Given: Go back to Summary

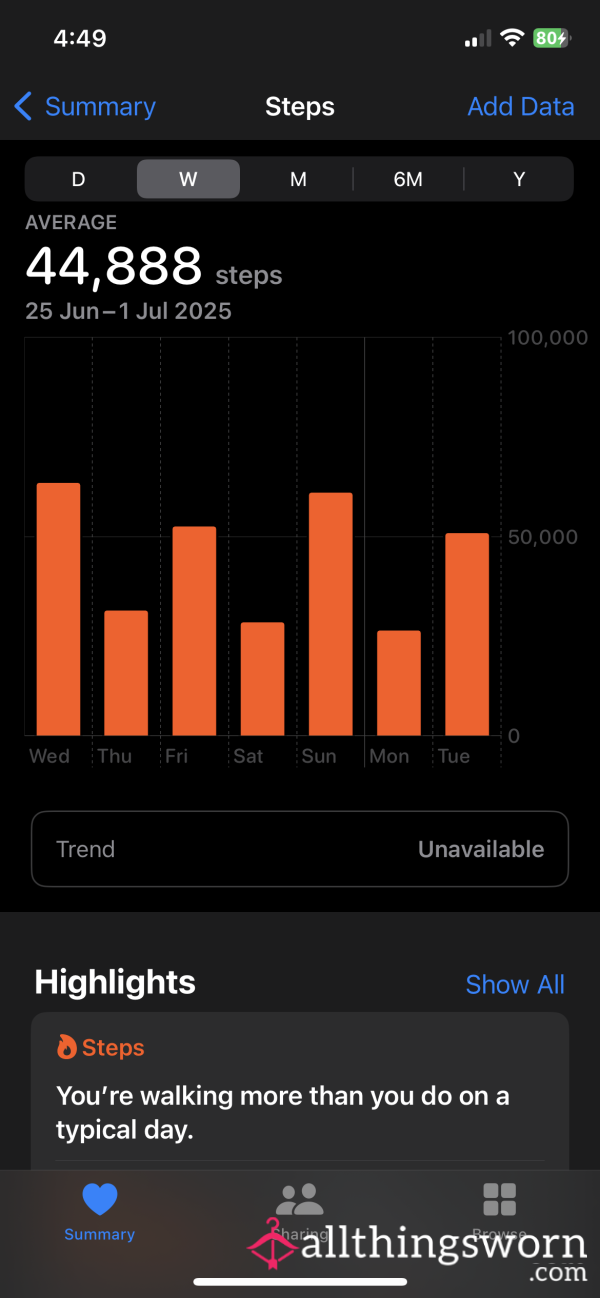Looking at the screenshot, I should coord(85,106).
